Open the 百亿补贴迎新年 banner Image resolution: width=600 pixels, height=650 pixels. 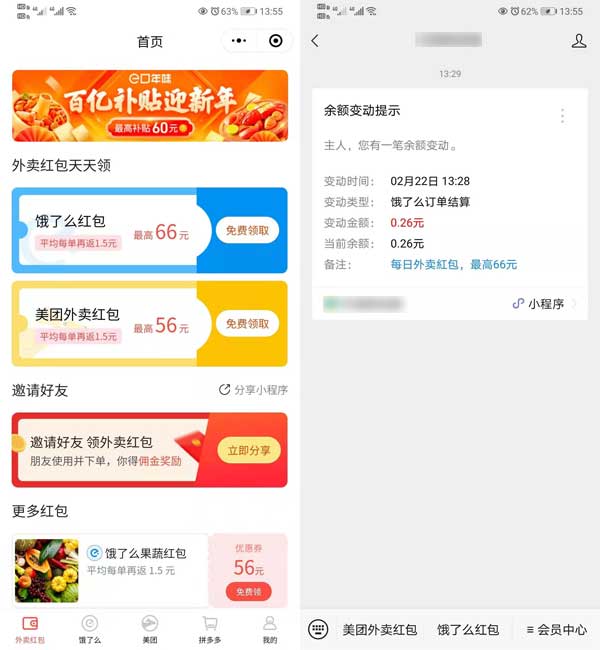150,106
